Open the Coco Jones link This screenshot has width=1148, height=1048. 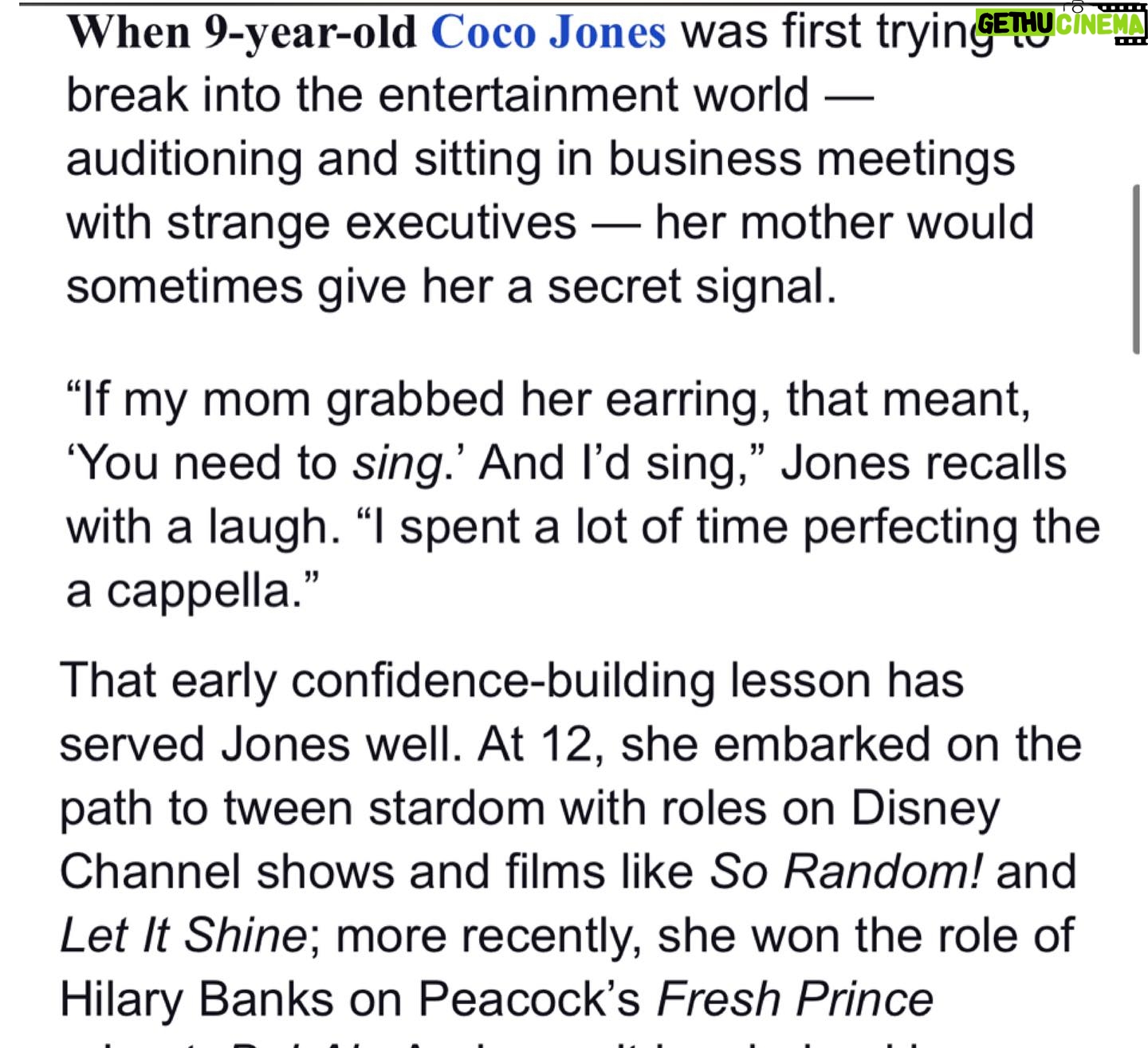coord(548,33)
